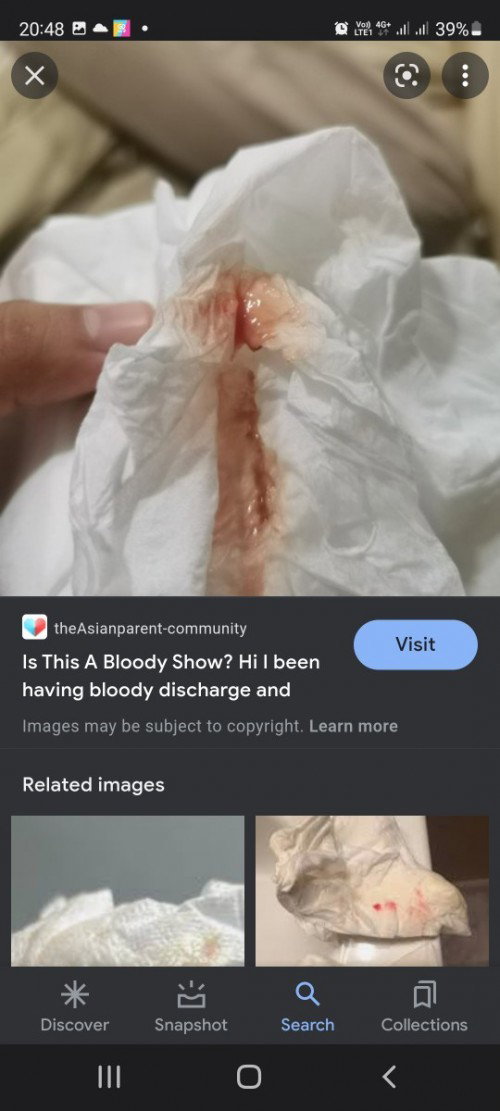Open the first related image on left
This screenshot has width=500, height=1111.
[x=127, y=891]
